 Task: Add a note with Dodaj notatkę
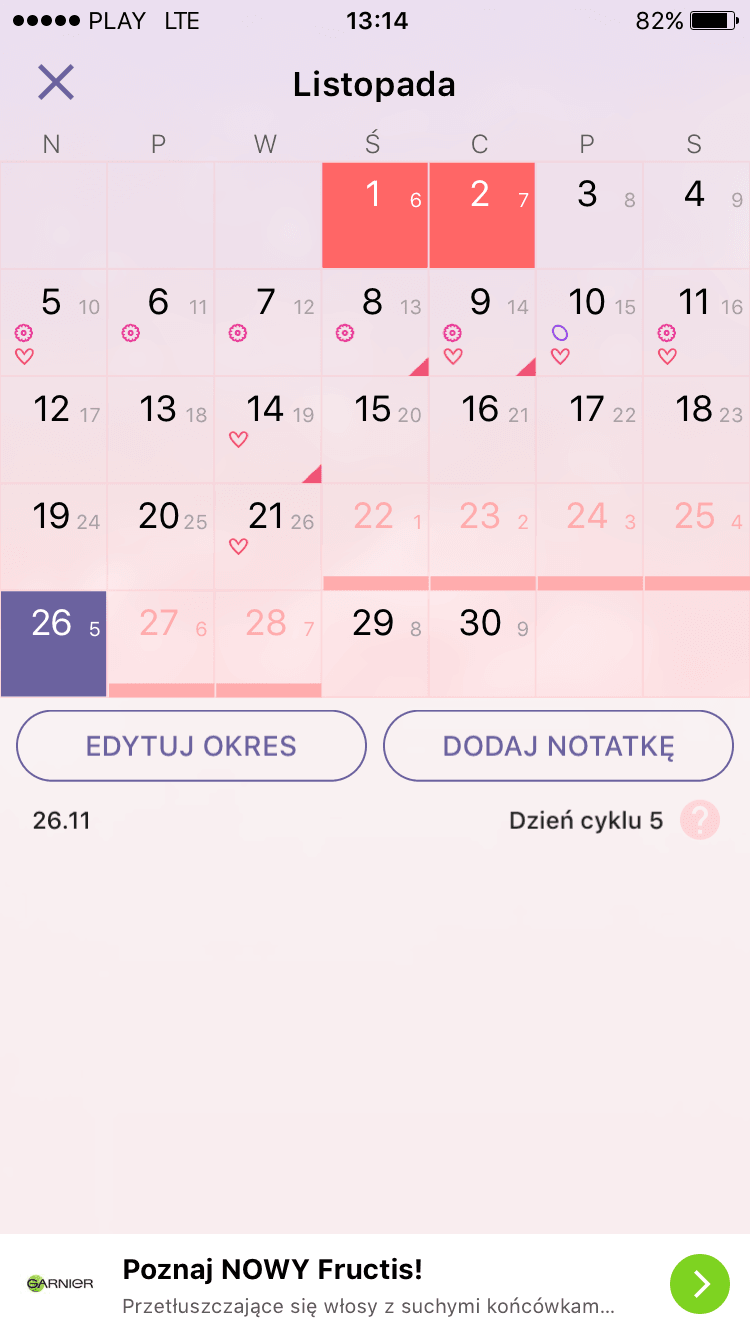tap(558, 746)
